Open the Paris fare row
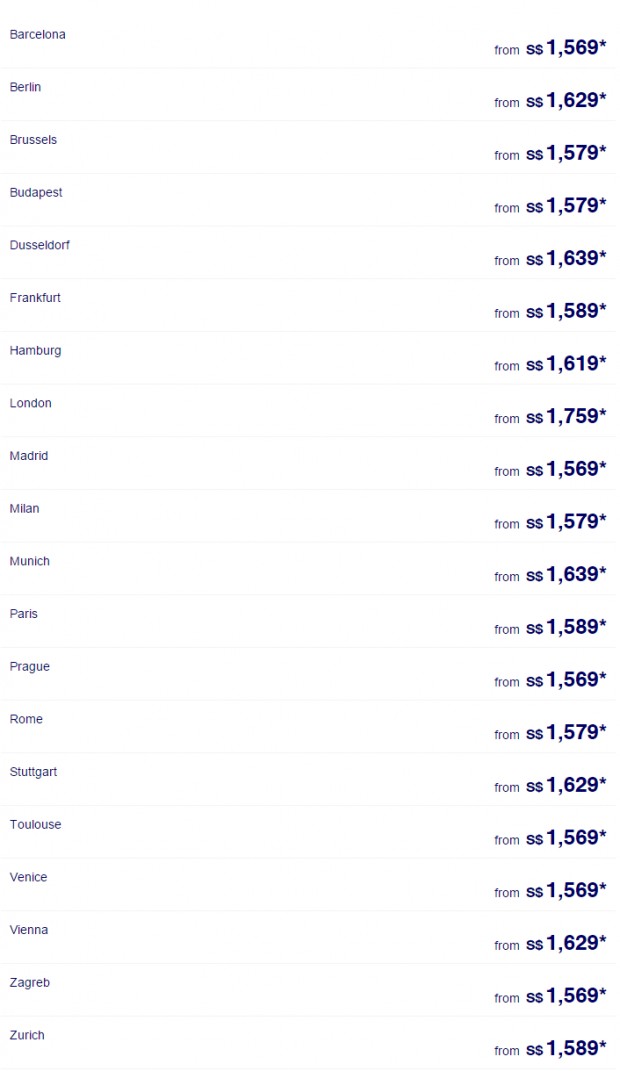Screen dimensions: 620x1071 coord(308,621)
